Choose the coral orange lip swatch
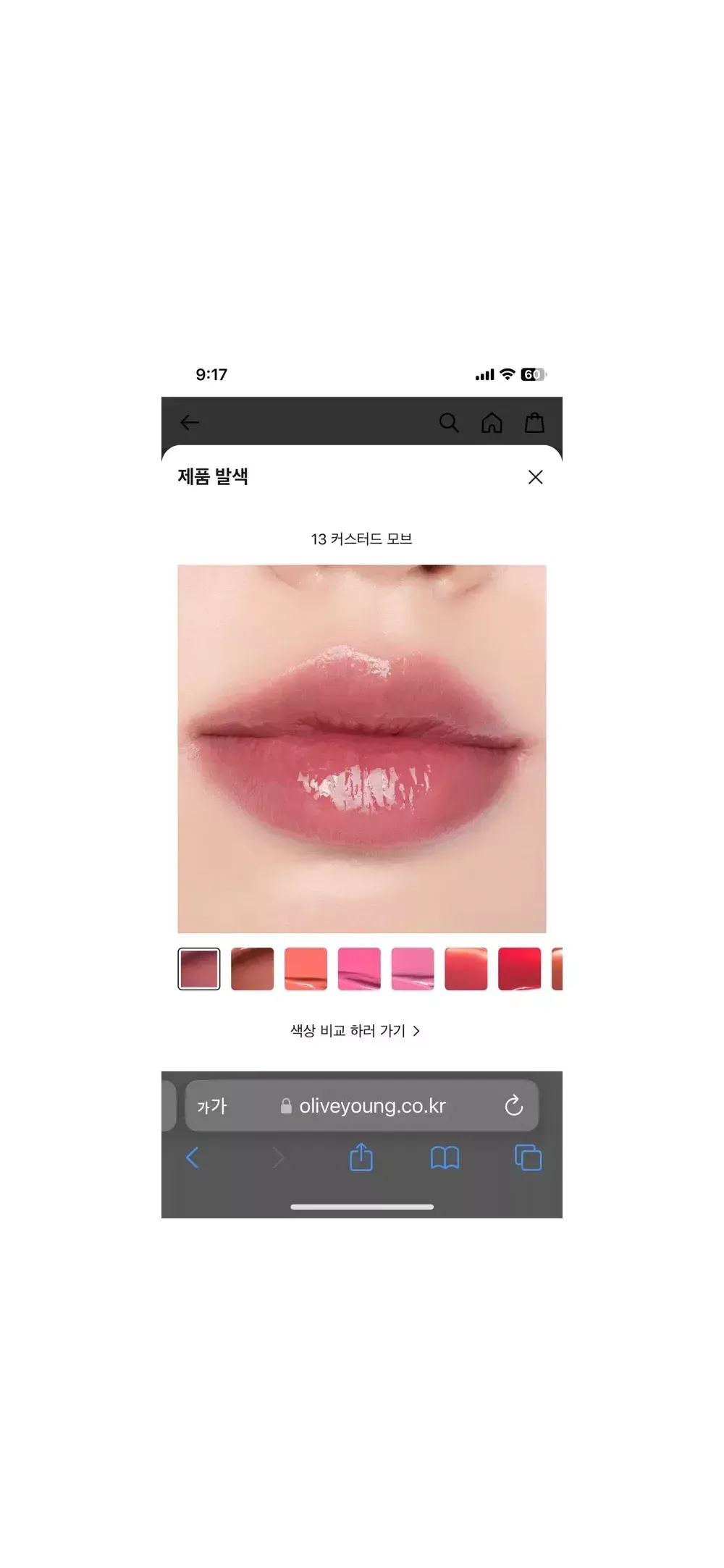The width and height of the screenshot is (724, 1568). 306,969
